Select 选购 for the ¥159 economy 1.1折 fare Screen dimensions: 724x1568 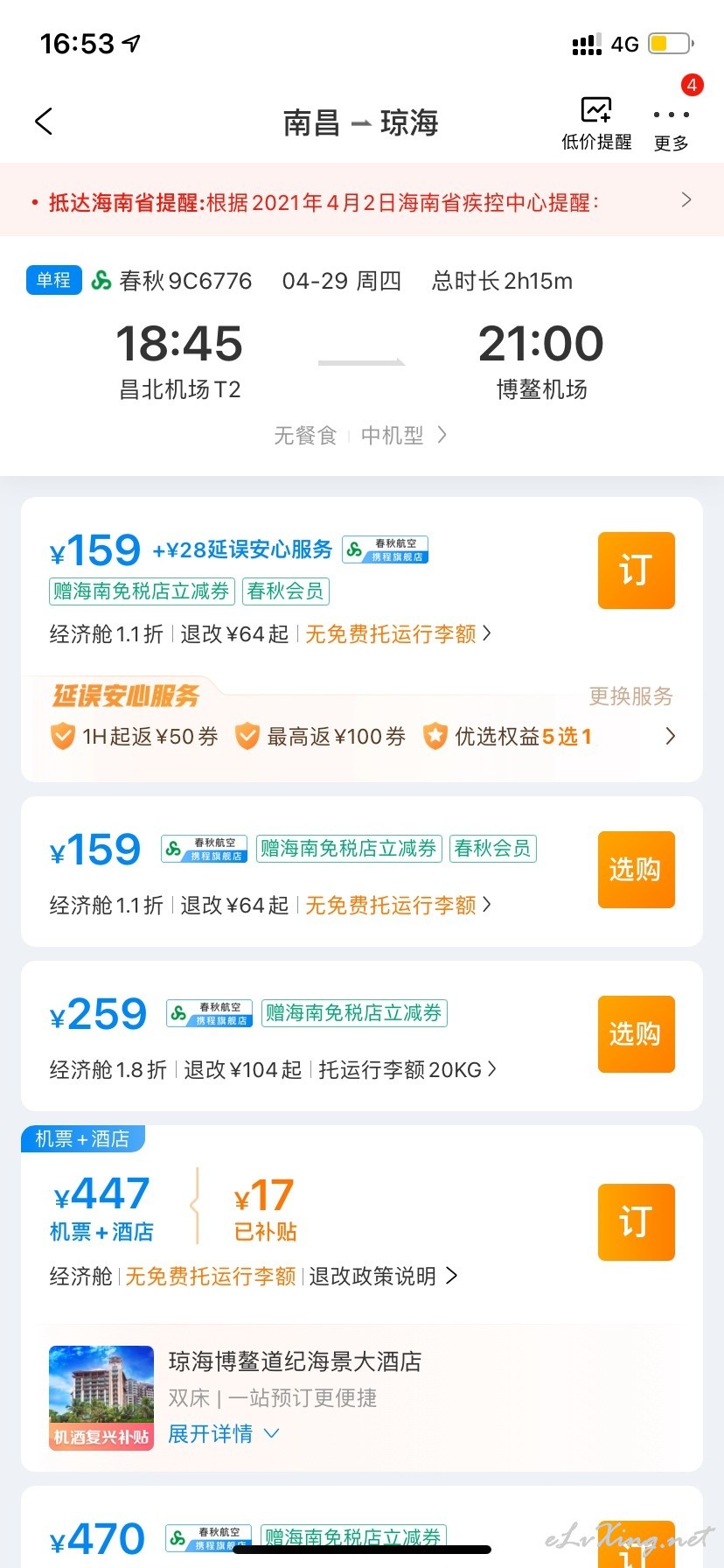[x=636, y=870]
